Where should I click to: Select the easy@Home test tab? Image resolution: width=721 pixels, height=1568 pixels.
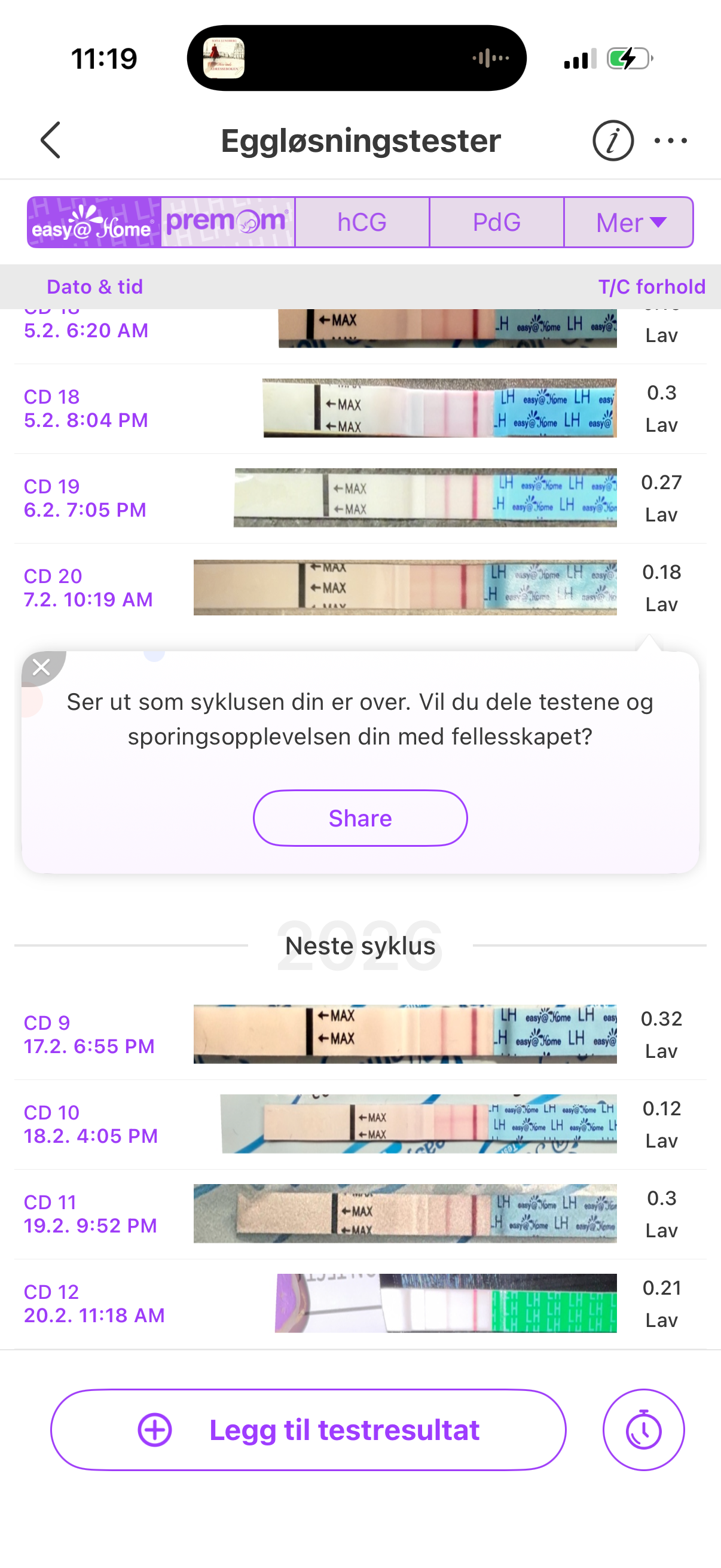click(x=94, y=222)
